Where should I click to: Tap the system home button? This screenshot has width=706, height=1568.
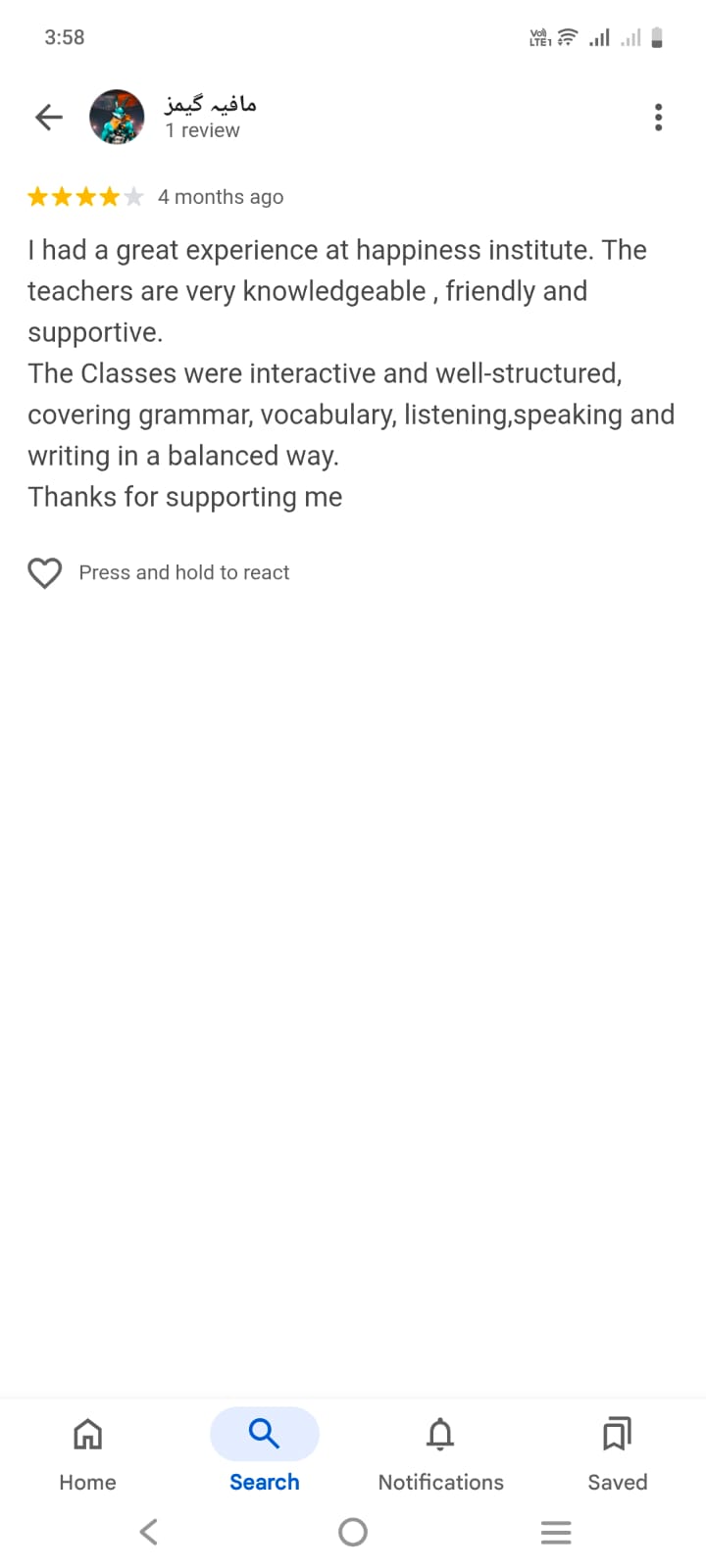point(353,1532)
